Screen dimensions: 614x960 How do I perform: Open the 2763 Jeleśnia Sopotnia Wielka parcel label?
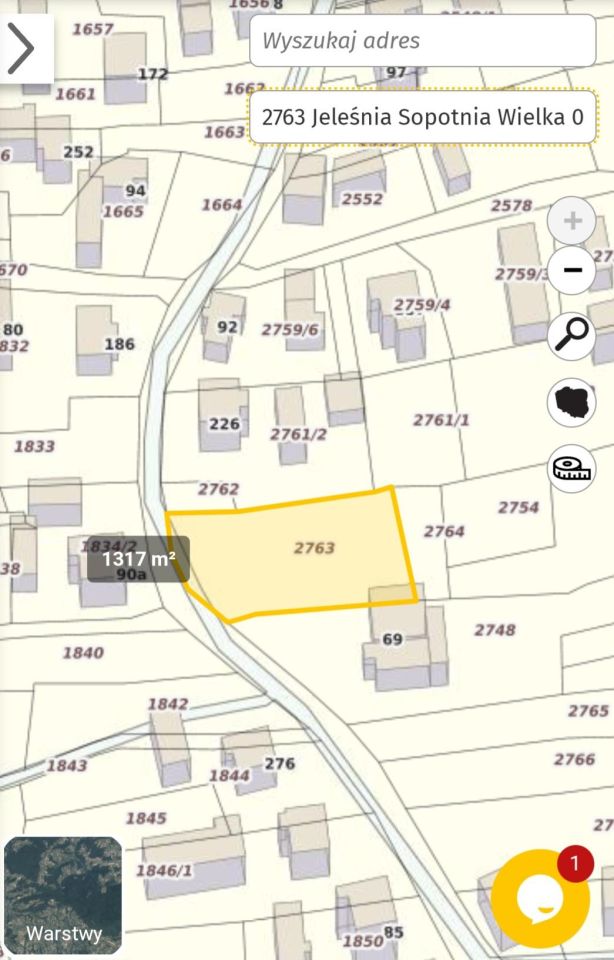422,117
